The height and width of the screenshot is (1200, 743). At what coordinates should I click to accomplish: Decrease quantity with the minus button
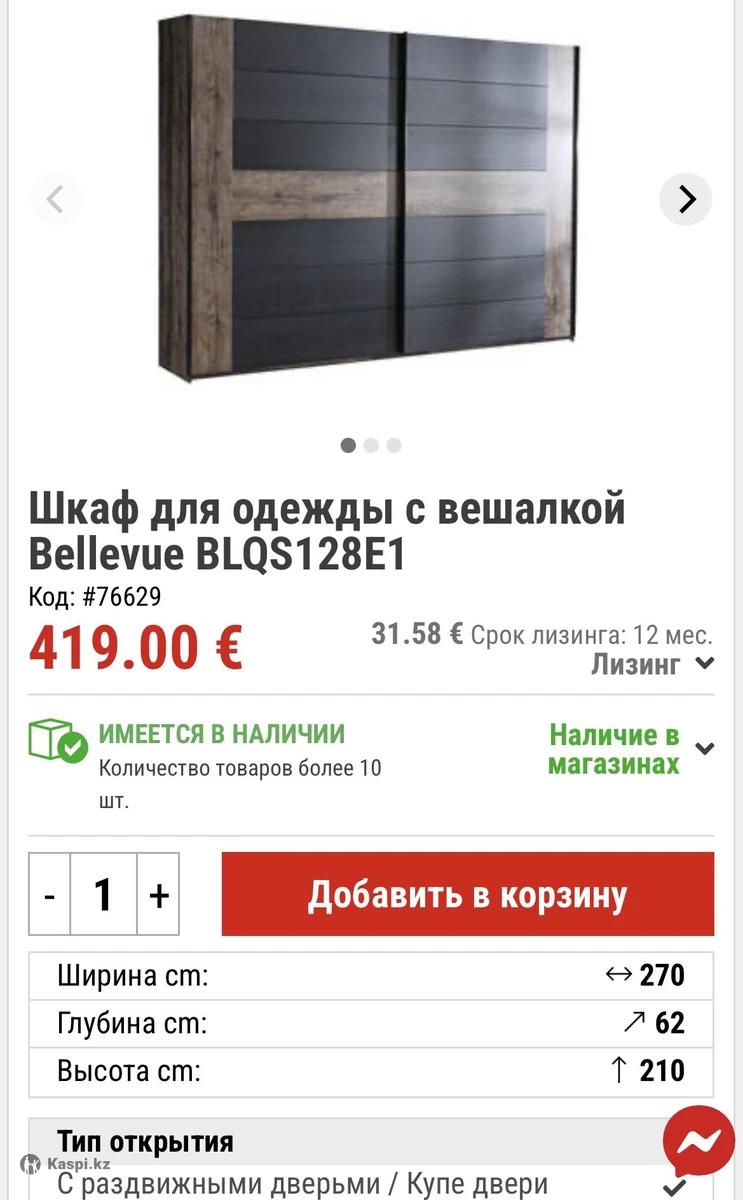(x=49, y=894)
